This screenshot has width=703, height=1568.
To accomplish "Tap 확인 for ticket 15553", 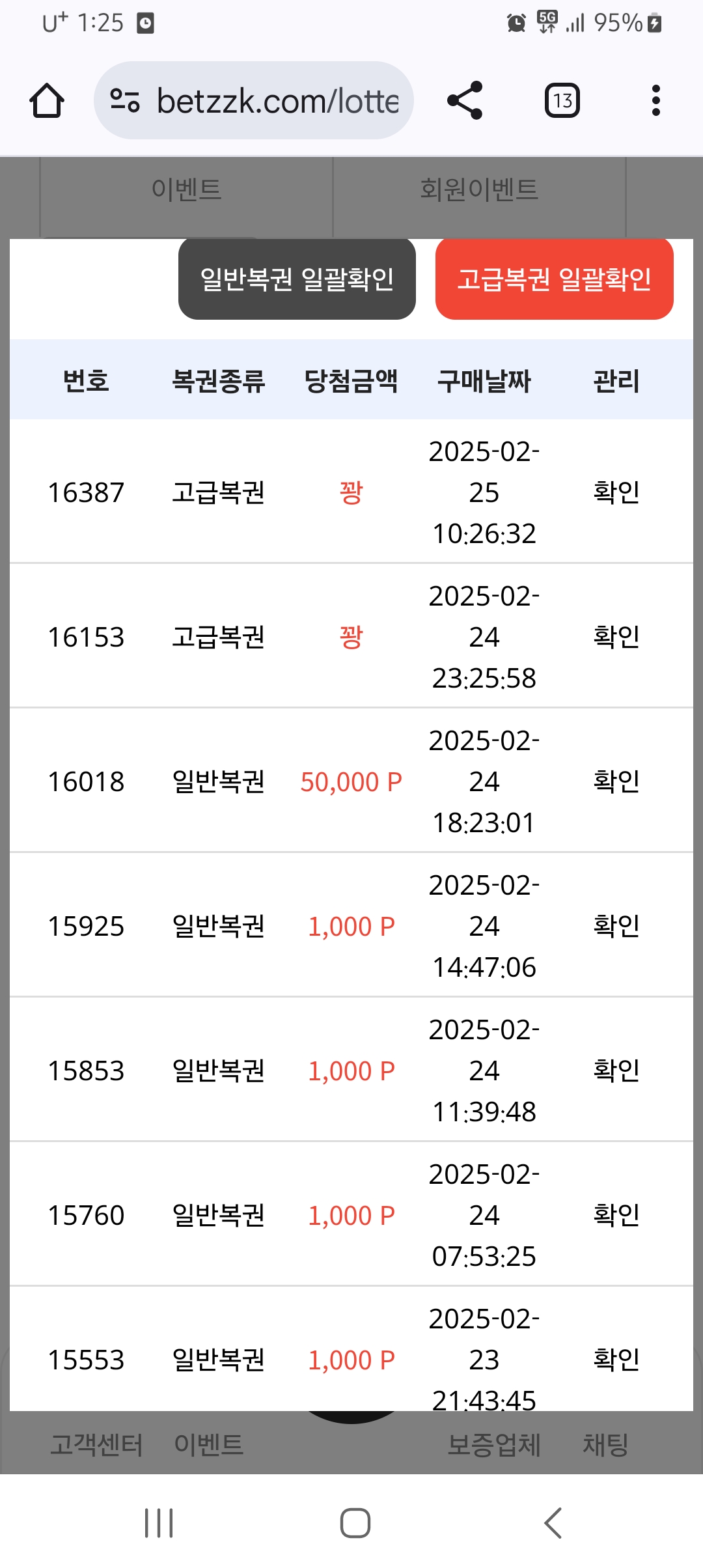I will pos(616,1360).
